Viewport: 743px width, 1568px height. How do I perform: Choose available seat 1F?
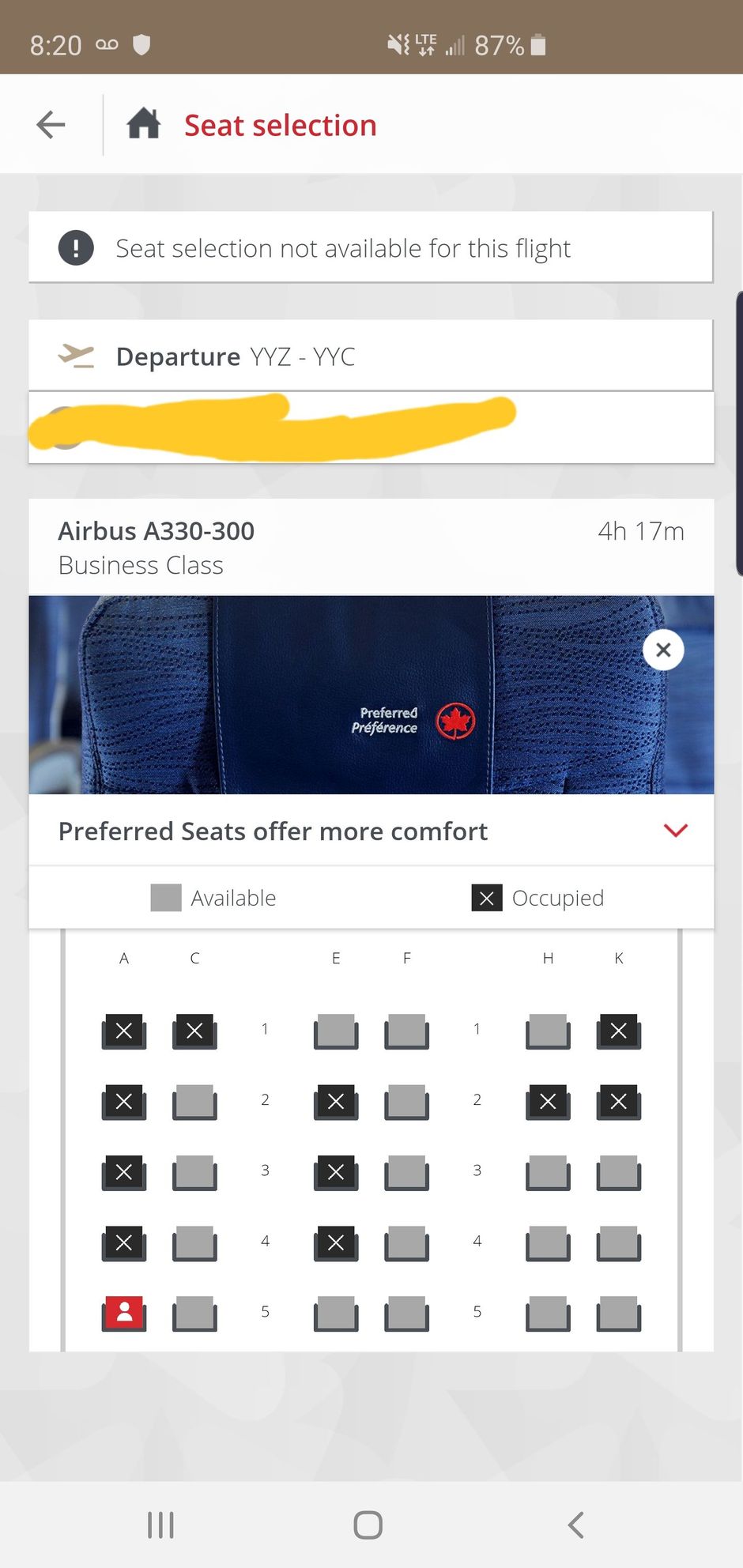[x=406, y=1031]
